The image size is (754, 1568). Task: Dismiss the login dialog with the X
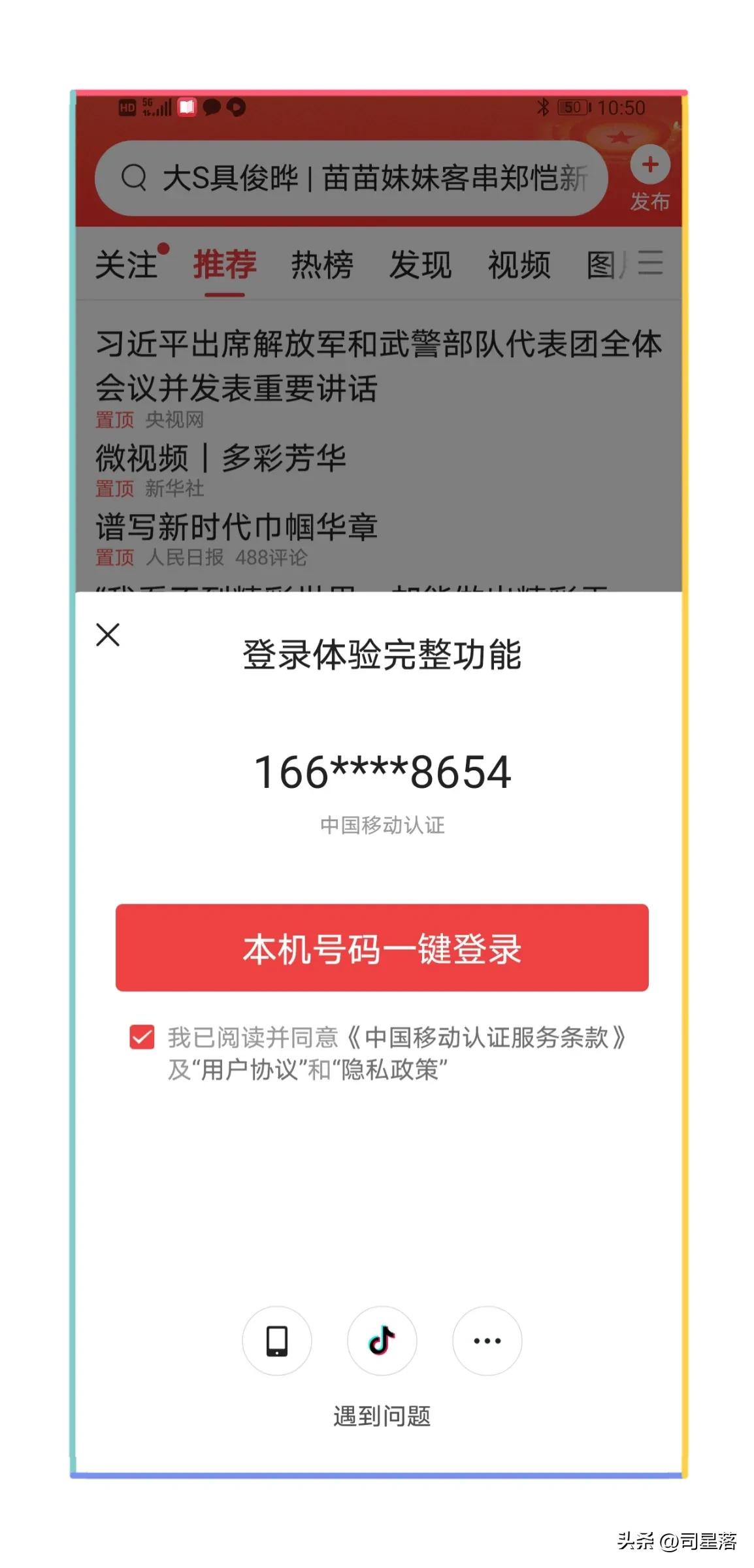pos(106,634)
